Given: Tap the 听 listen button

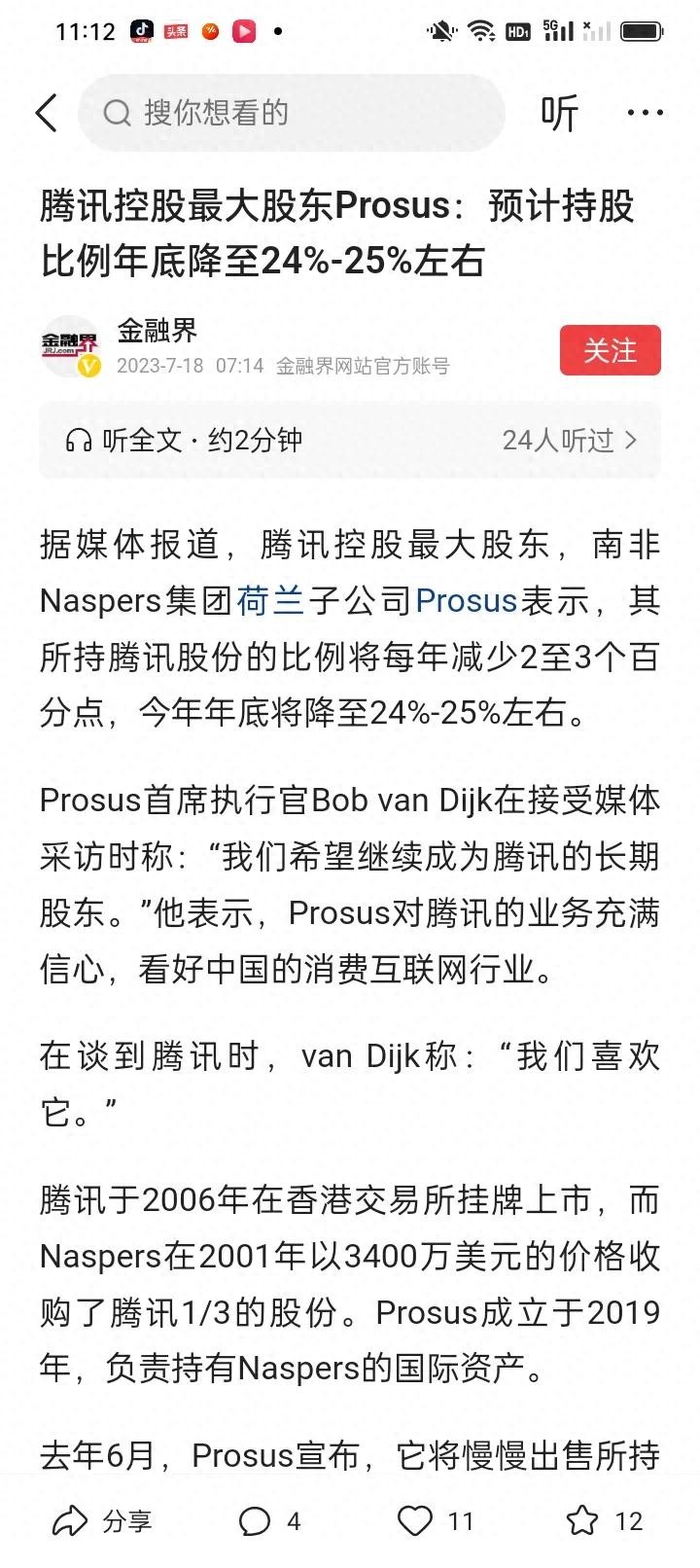Looking at the screenshot, I should pos(559,114).
